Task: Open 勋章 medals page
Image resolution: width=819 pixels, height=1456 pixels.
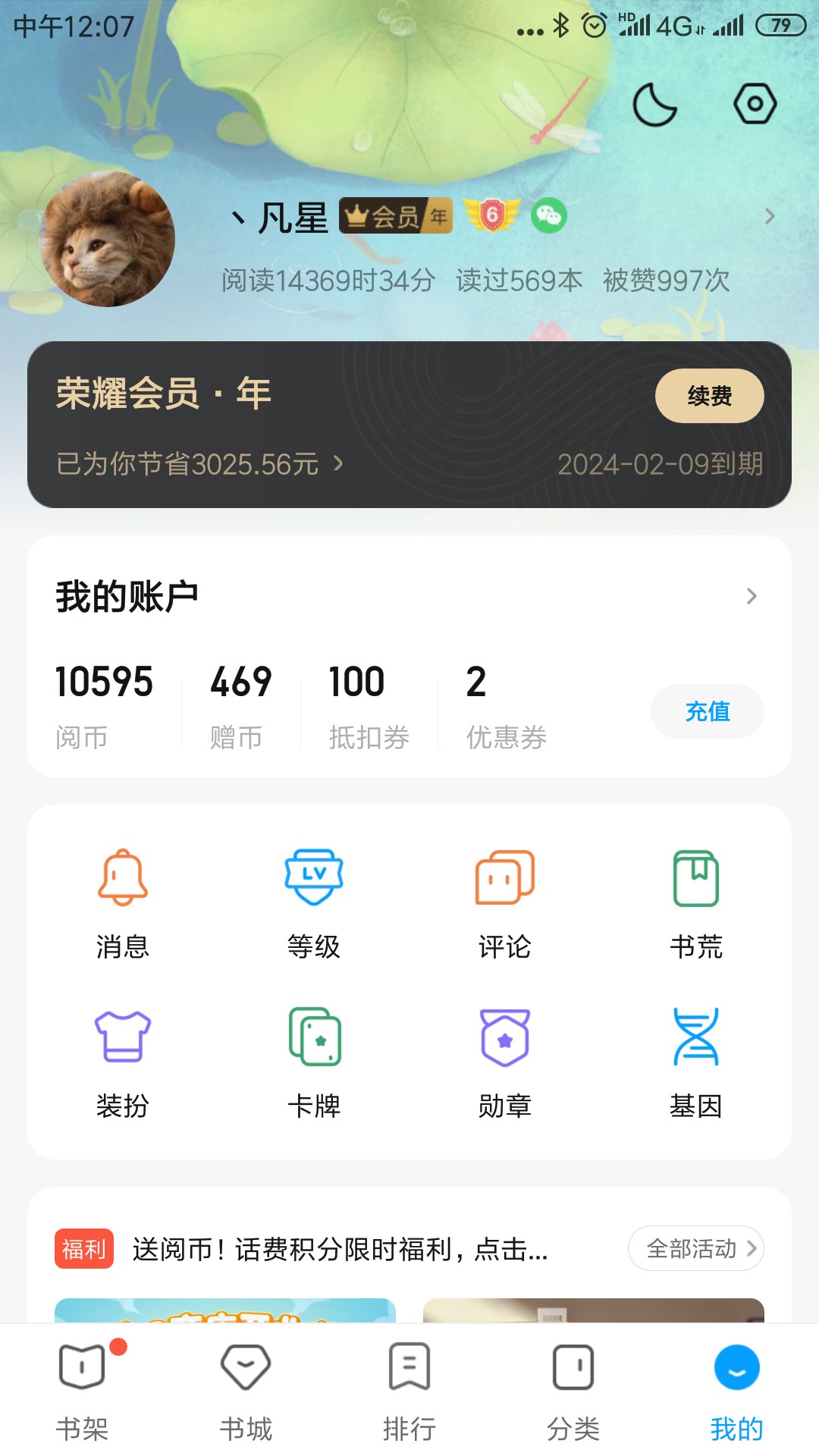Action: [x=505, y=1063]
